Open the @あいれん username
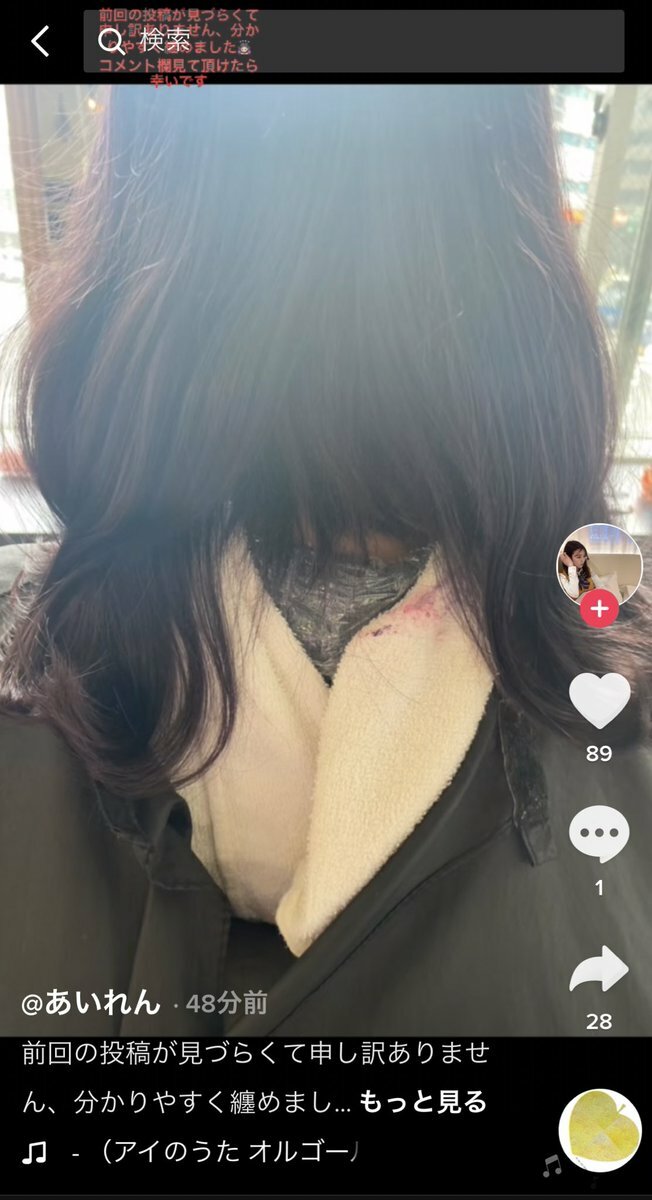This screenshot has height=1200, width=652. click(x=90, y=1001)
